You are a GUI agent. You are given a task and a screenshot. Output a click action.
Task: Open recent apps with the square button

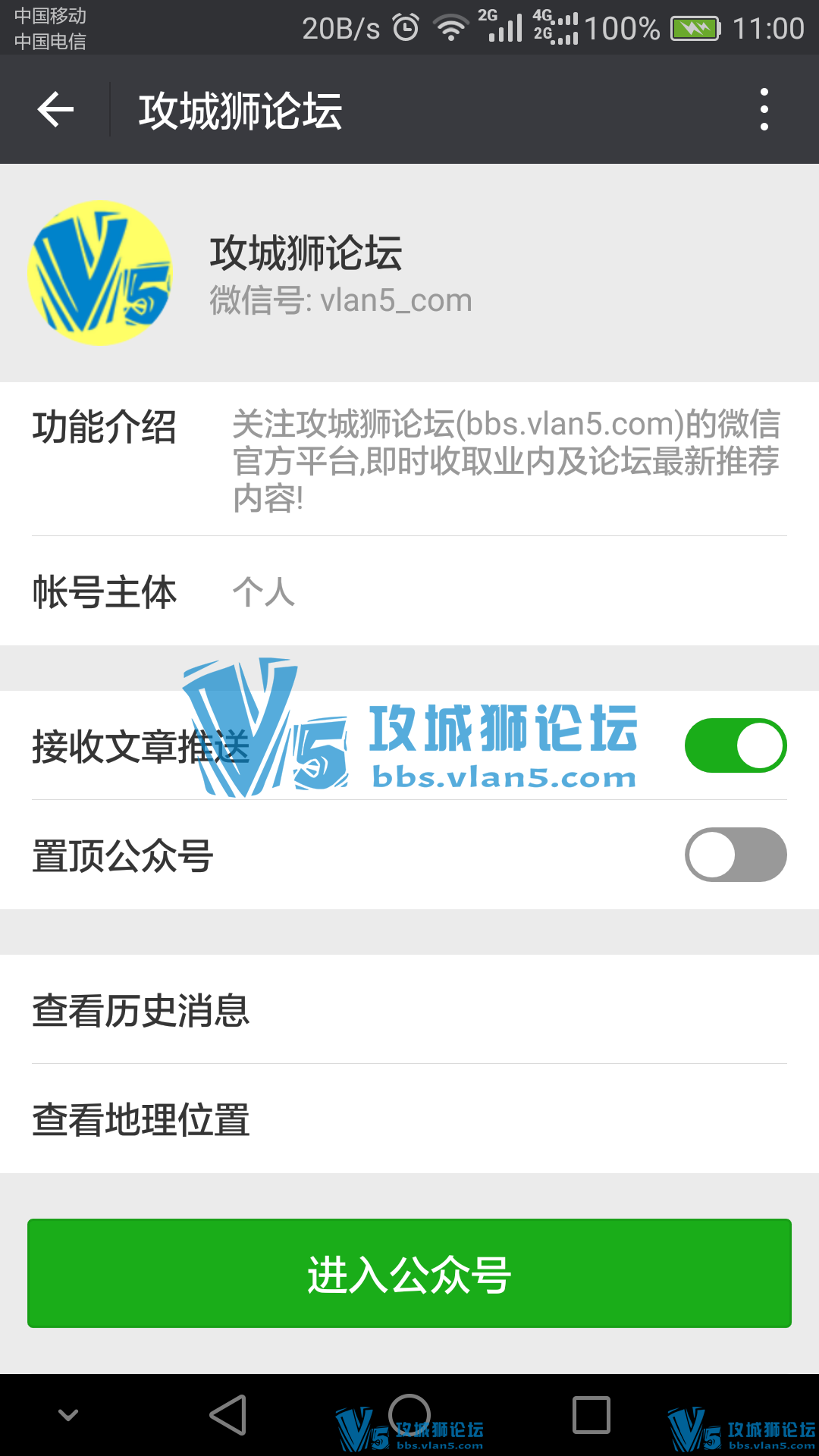coord(591,1415)
